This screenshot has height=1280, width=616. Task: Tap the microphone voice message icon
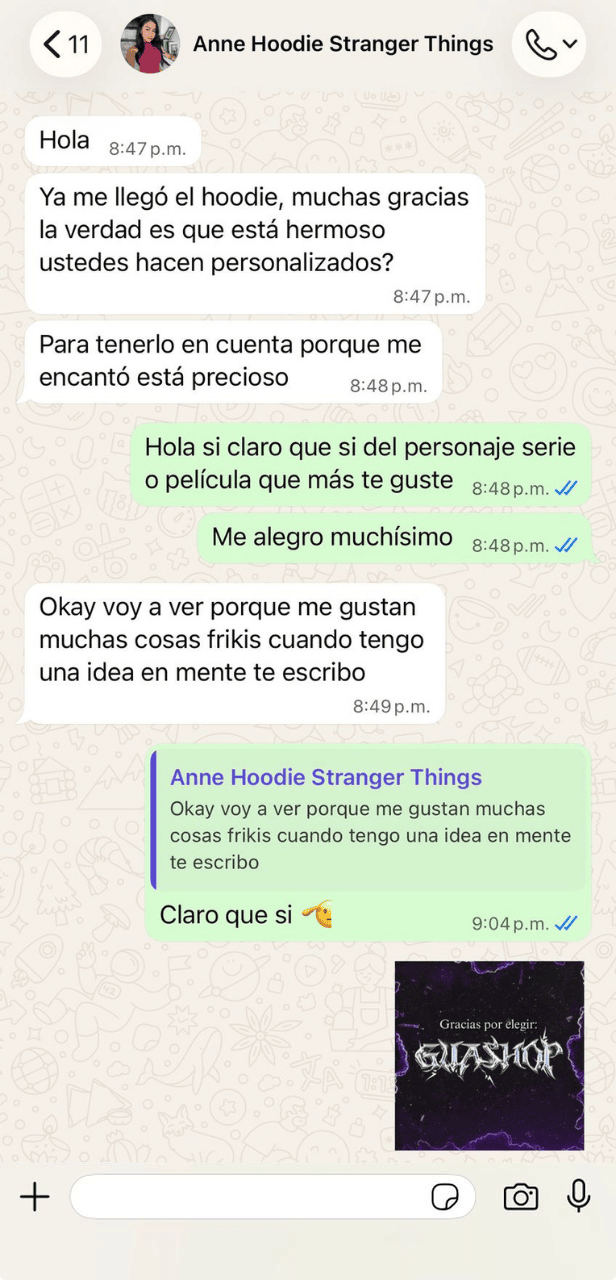(578, 1196)
